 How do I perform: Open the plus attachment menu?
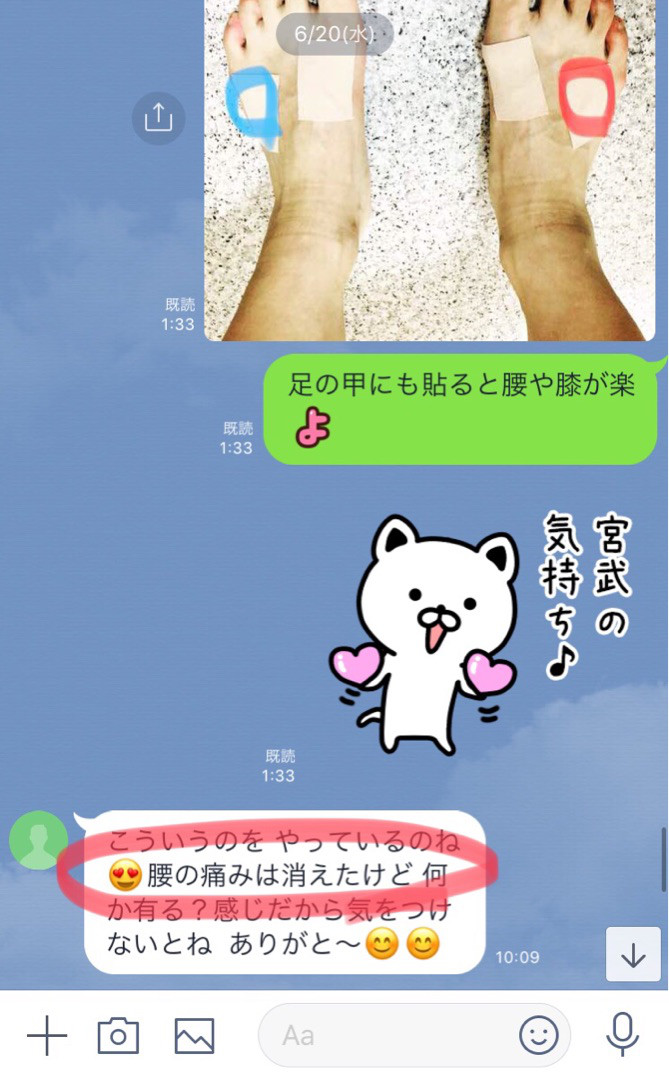46,1036
